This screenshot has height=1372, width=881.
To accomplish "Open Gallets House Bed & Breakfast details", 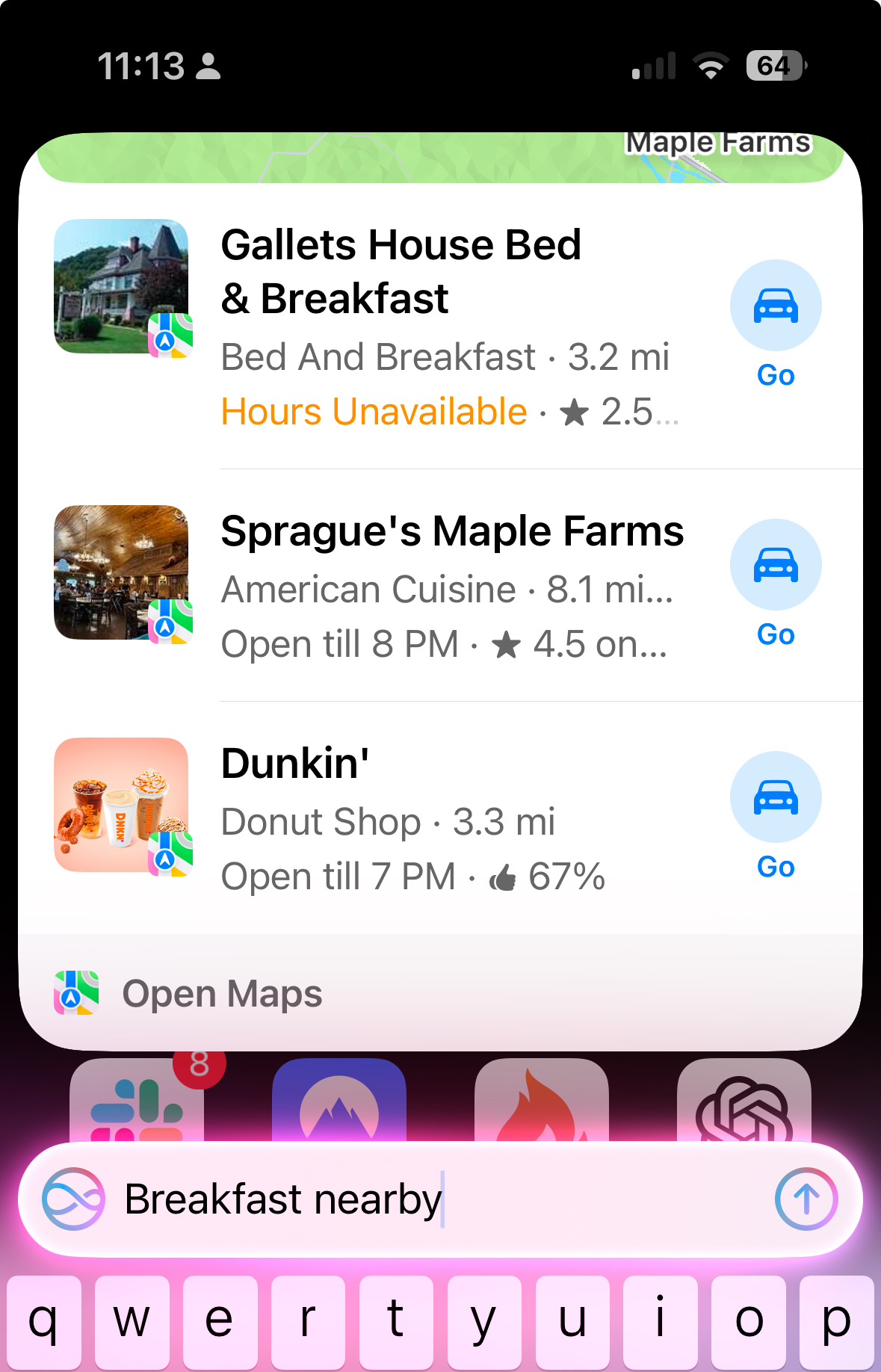I will [401, 271].
